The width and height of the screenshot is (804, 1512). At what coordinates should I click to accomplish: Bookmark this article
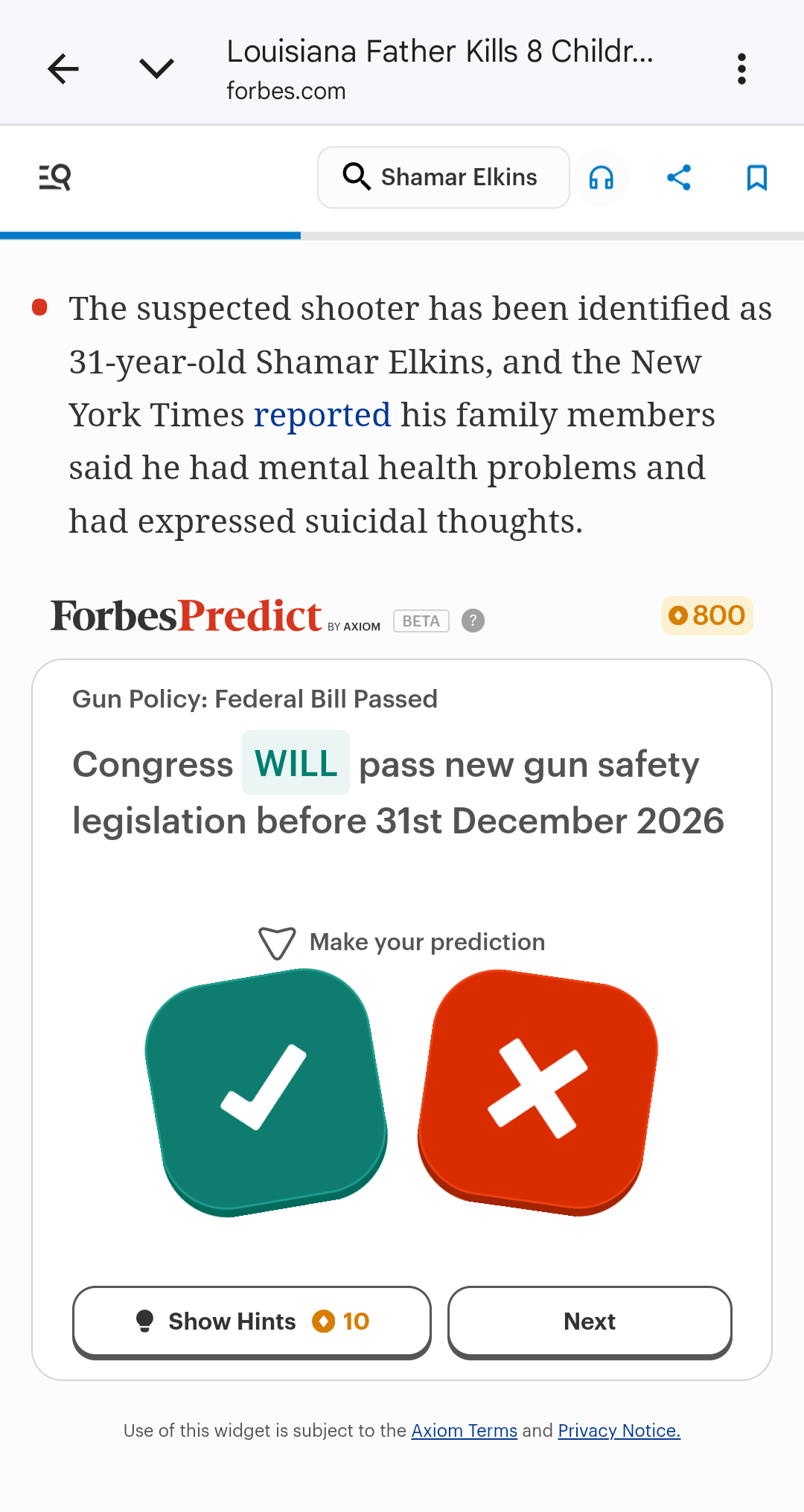756,178
